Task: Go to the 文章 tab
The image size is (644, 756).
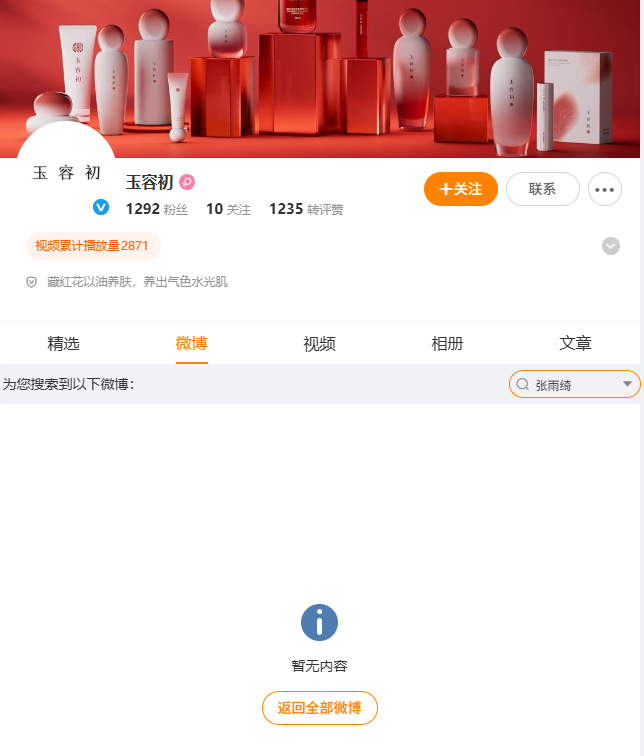Action: 575,343
